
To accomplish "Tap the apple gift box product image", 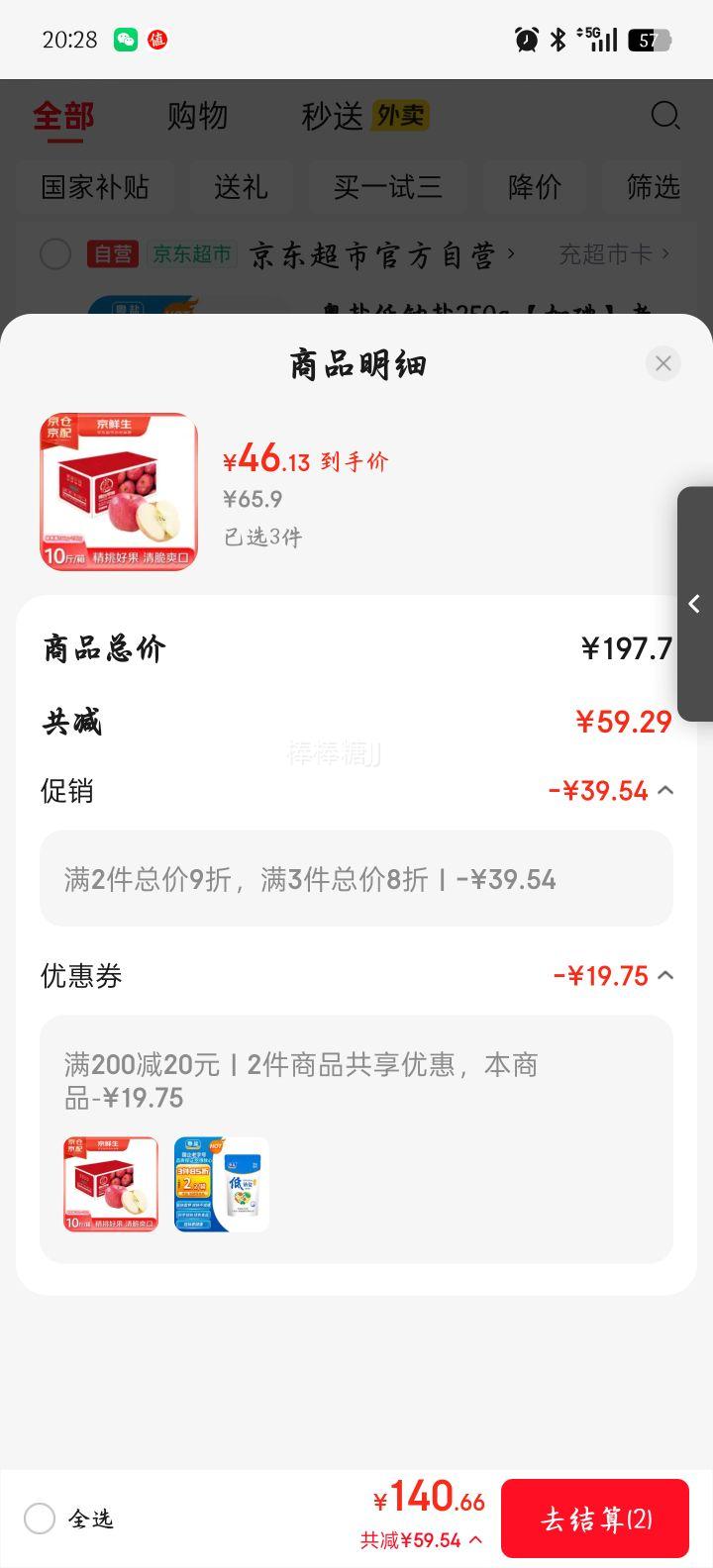I will 118,492.
